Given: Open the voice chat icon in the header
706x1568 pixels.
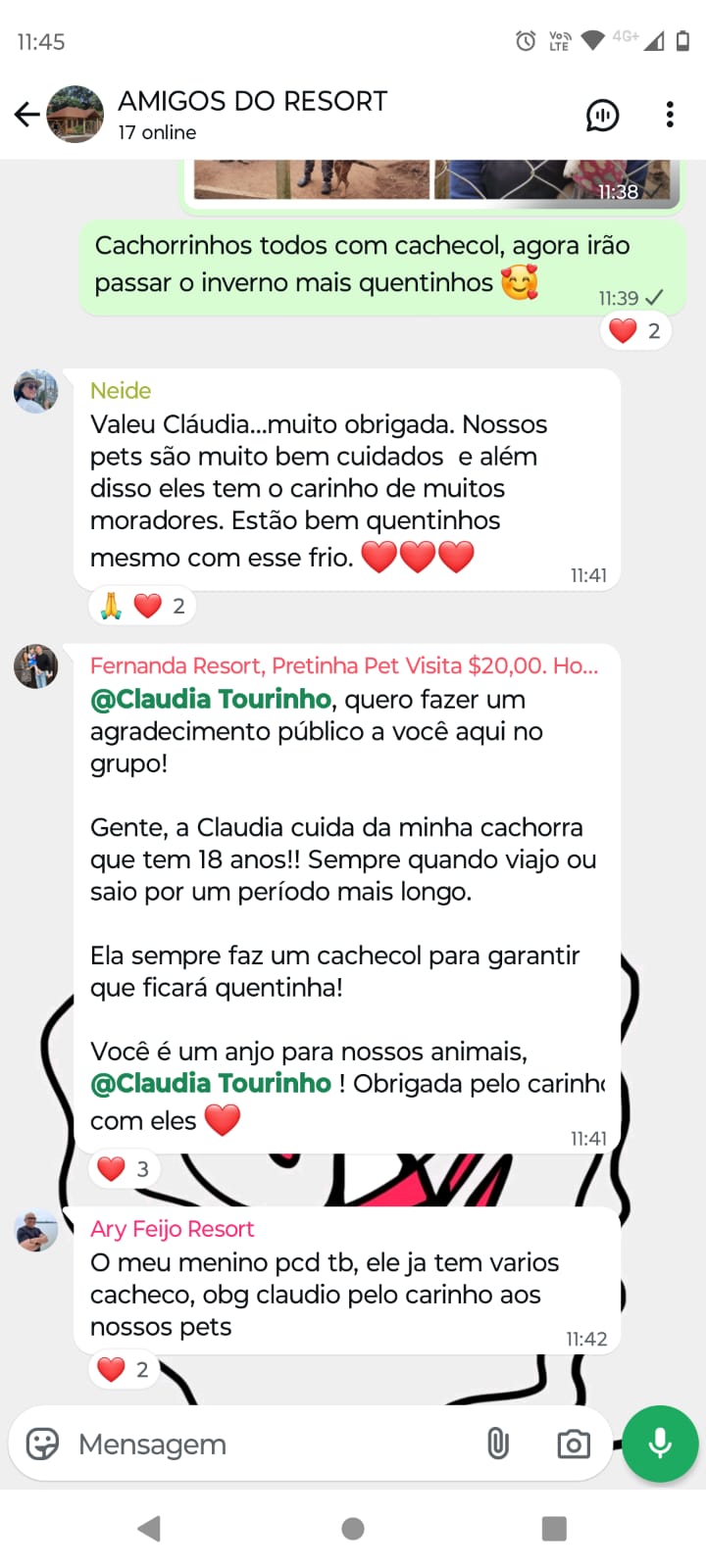Looking at the screenshot, I should 604,115.
